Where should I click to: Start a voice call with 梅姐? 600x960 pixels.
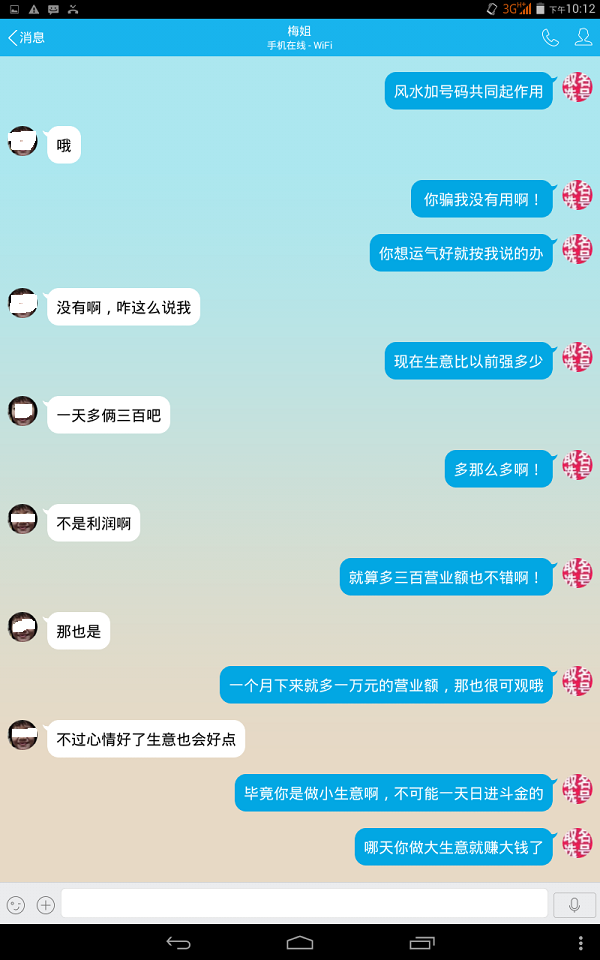(x=550, y=38)
